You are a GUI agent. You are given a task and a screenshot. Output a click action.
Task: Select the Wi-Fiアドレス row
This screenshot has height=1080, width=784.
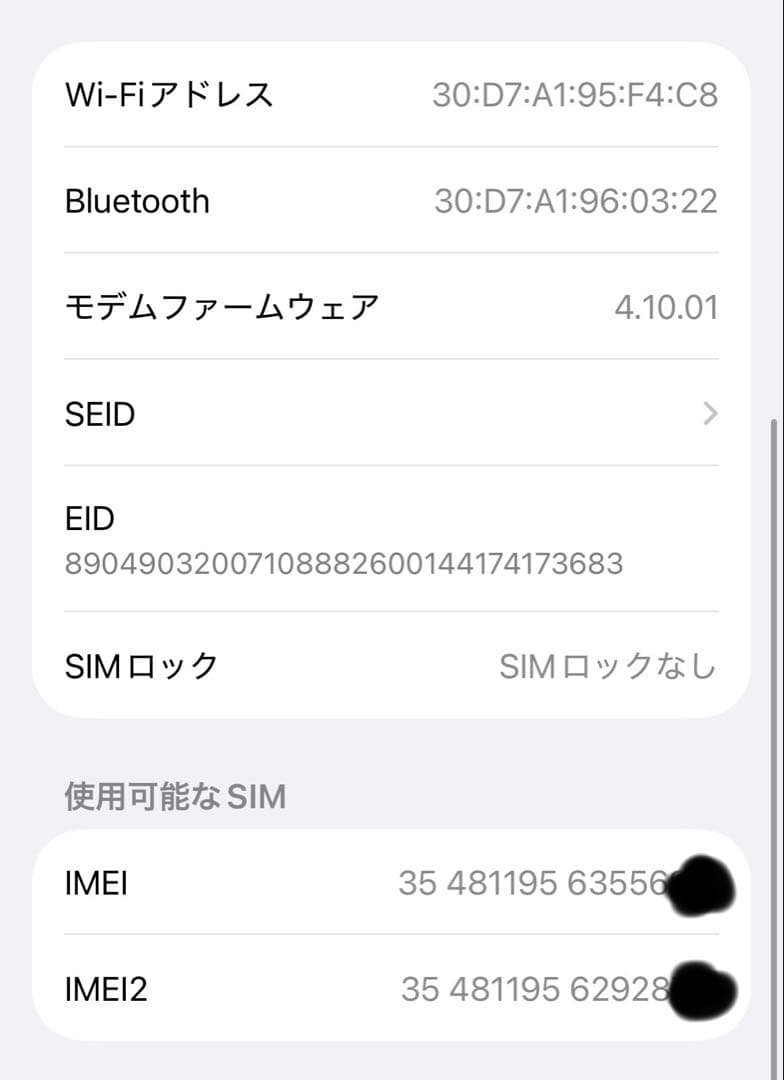click(390, 95)
